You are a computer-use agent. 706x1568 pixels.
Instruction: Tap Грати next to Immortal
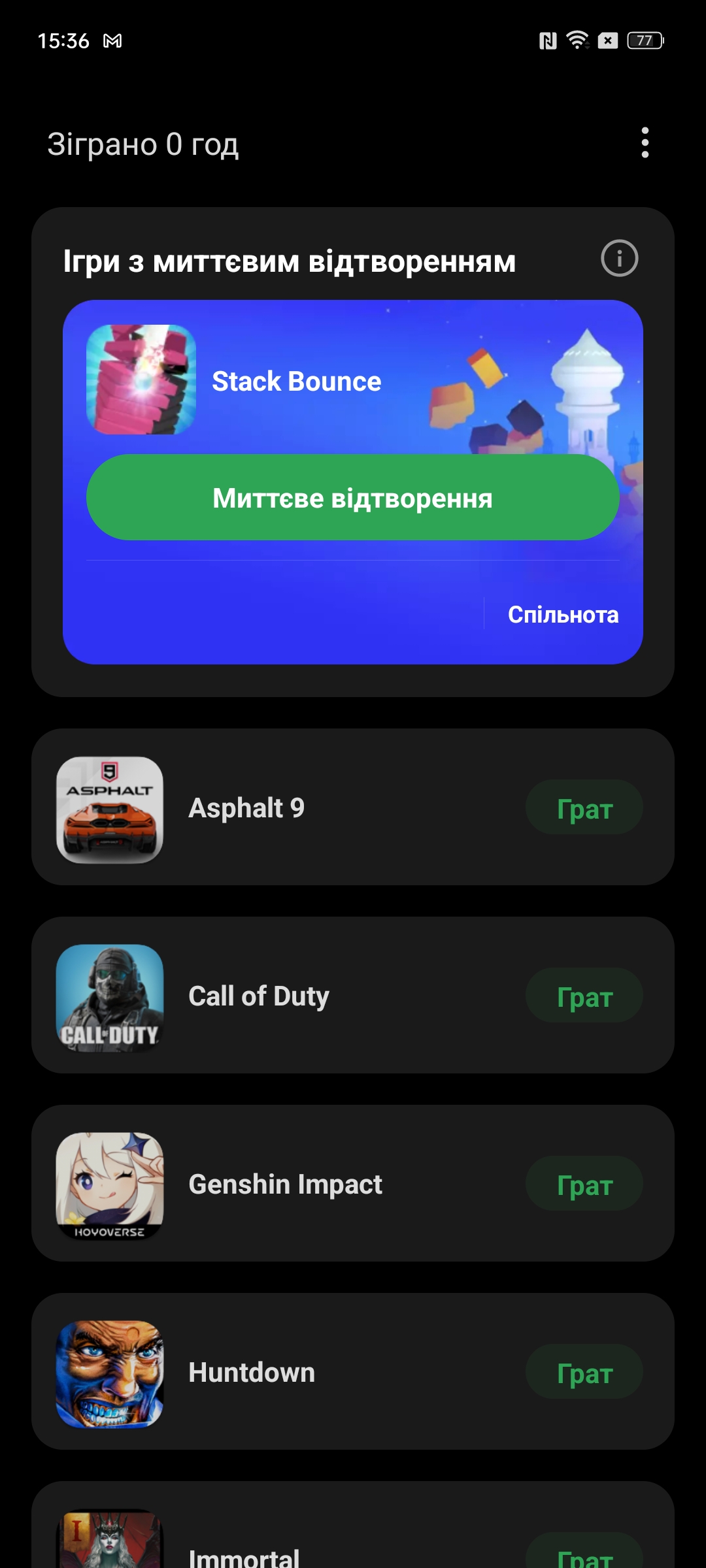(584, 1555)
